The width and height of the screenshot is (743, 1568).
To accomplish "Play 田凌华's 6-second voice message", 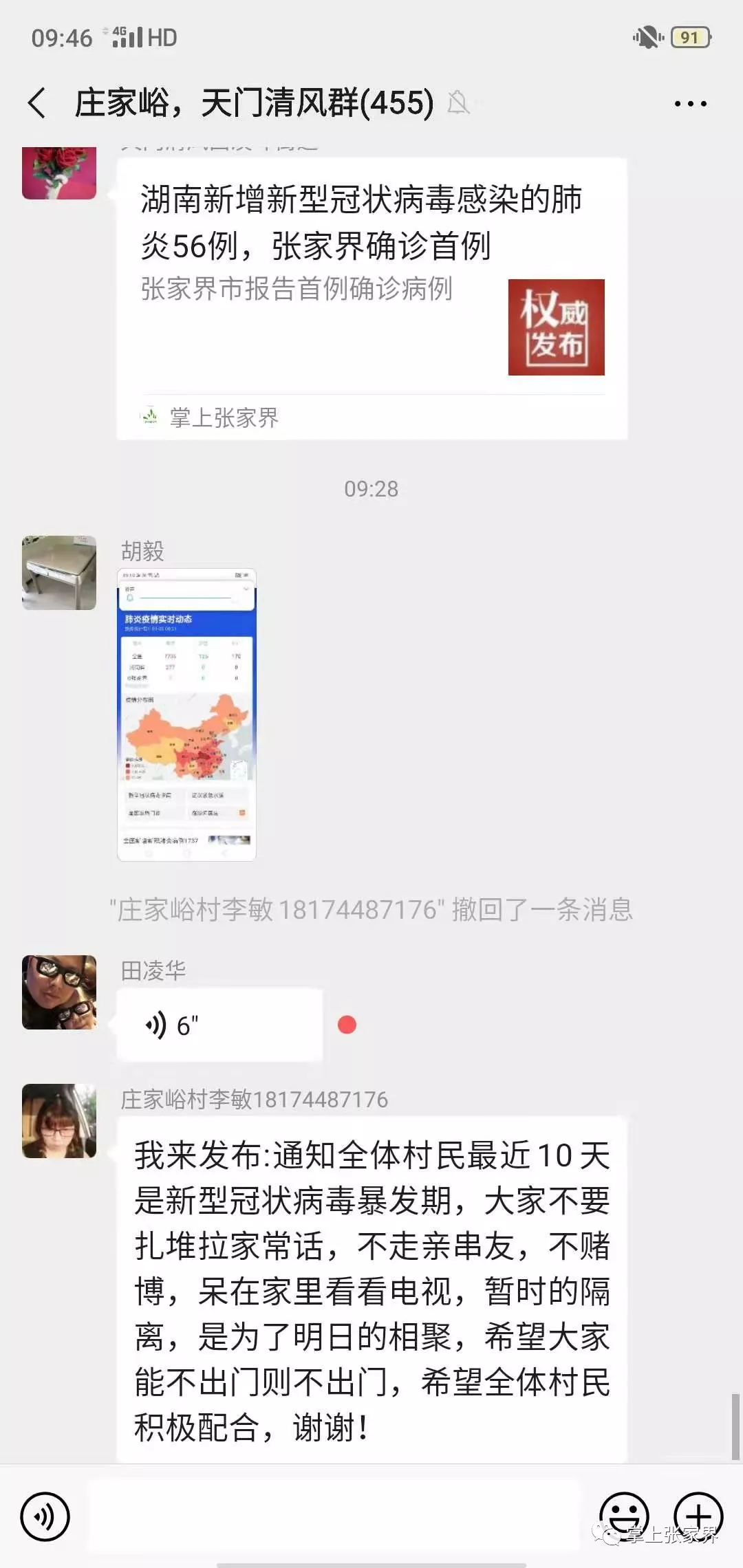I will tap(219, 1025).
